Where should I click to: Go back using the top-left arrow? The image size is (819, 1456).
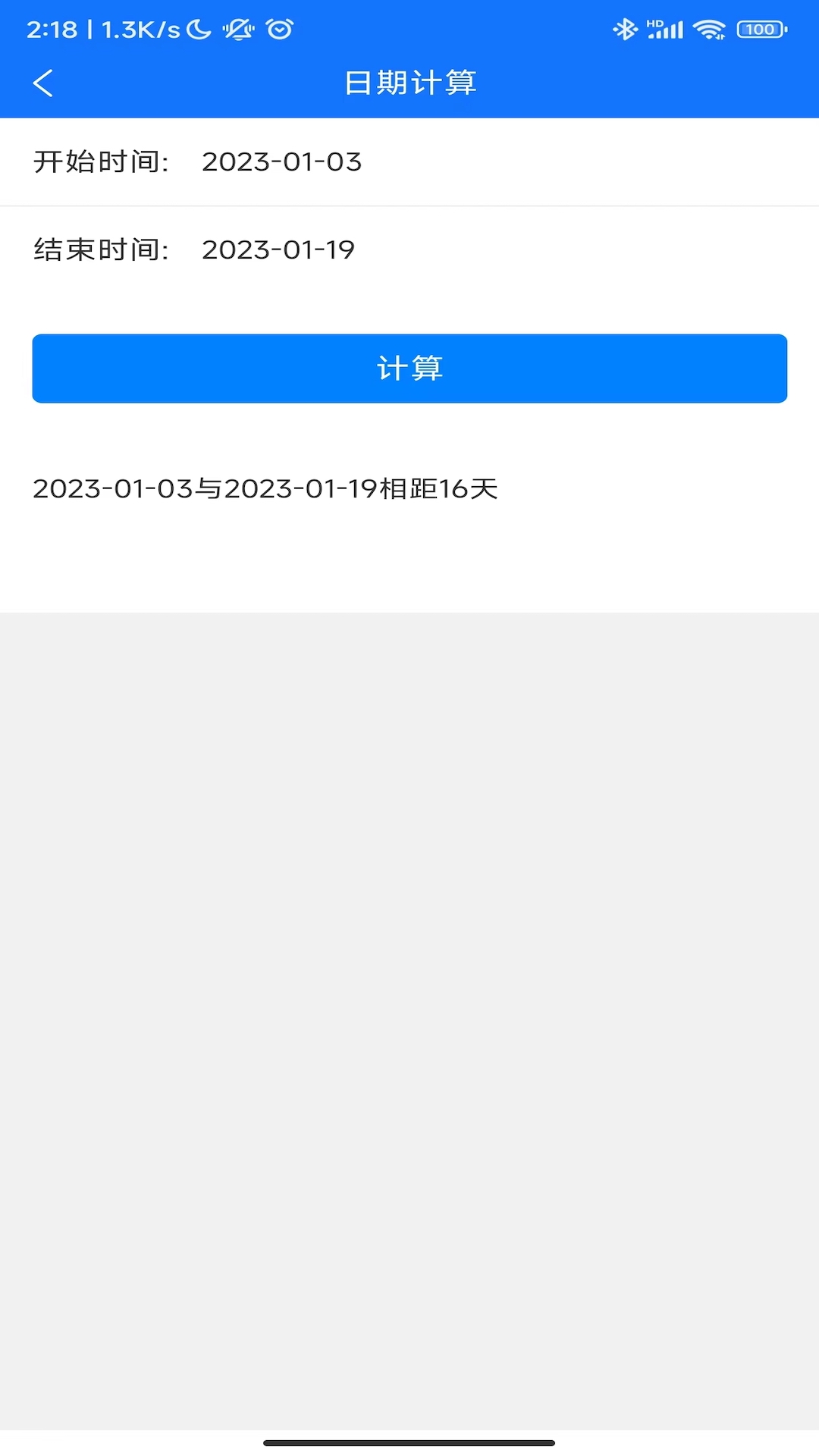tap(43, 83)
